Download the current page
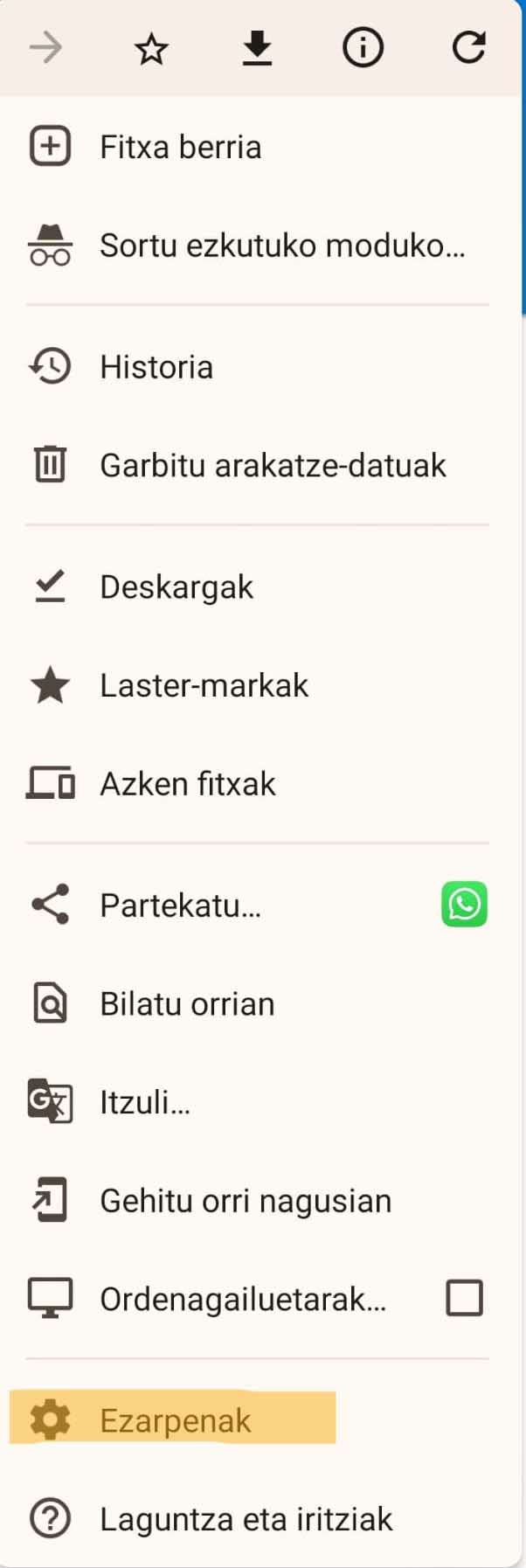Screen dimensions: 526x1568 [257, 48]
